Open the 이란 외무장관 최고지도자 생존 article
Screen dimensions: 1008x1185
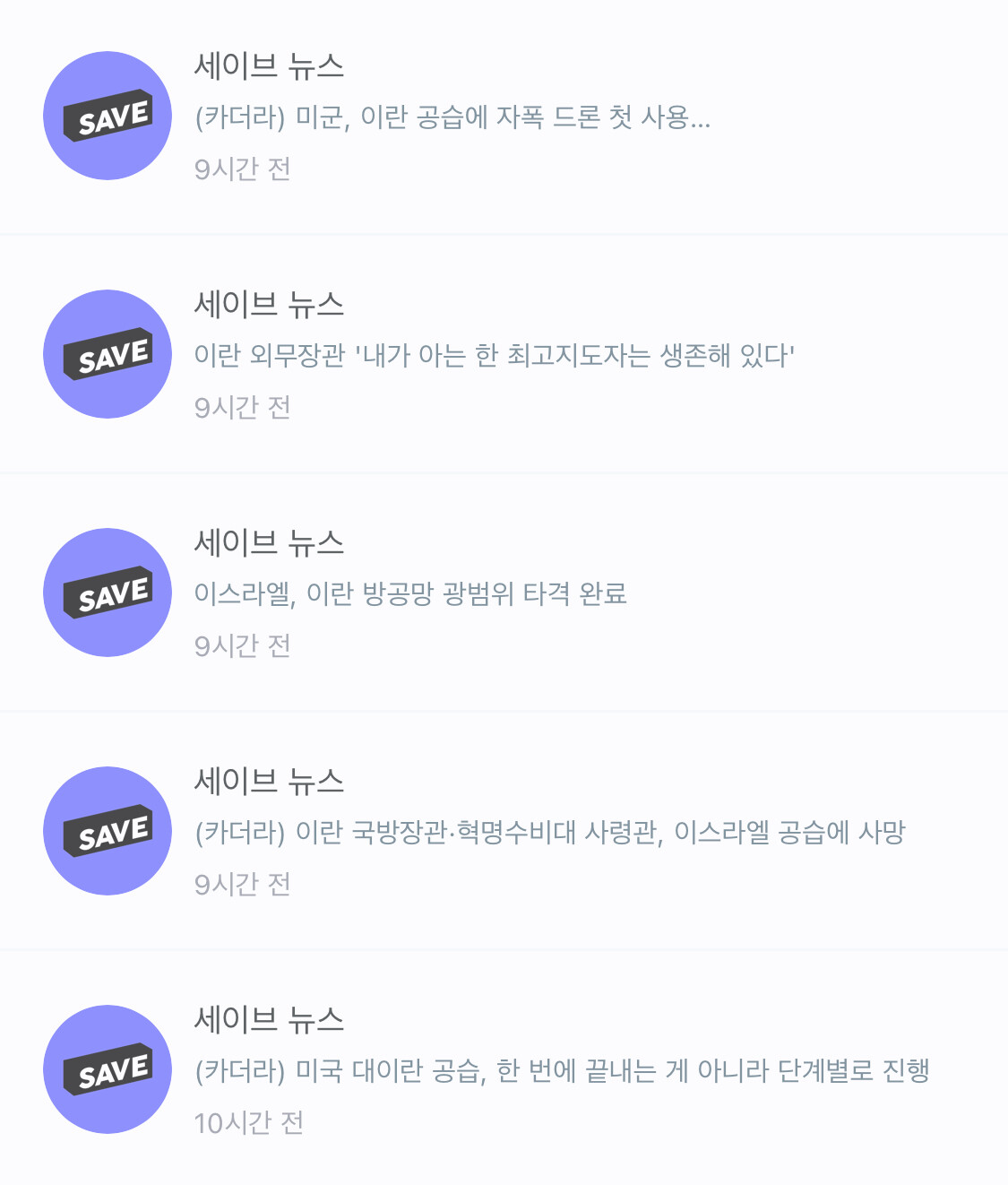pyautogui.click(x=494, y=356)
